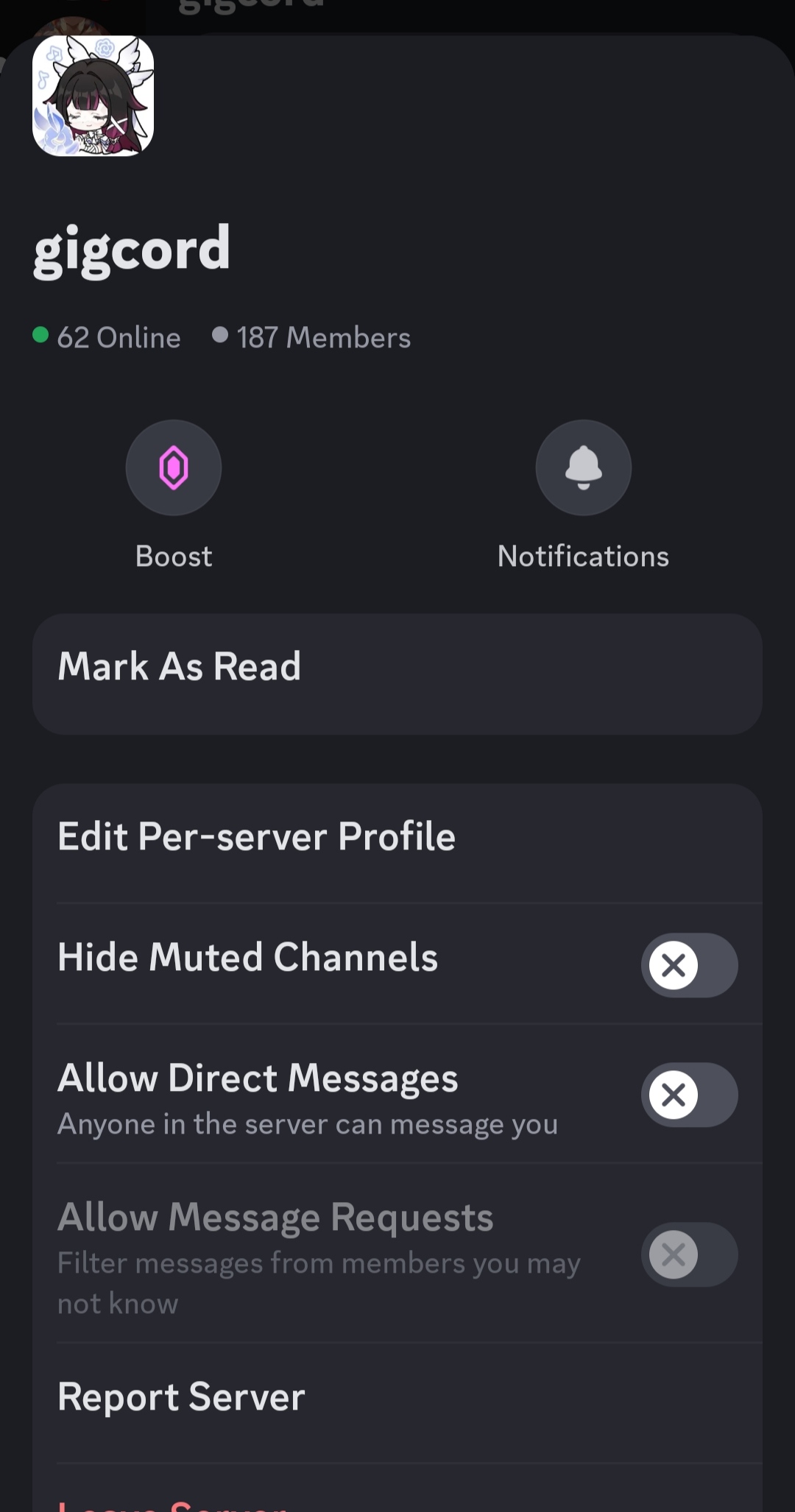The image size is (795, 1512).
Task: Turn on Allow Direct Messages
Action: click(x=689, y=1095)
